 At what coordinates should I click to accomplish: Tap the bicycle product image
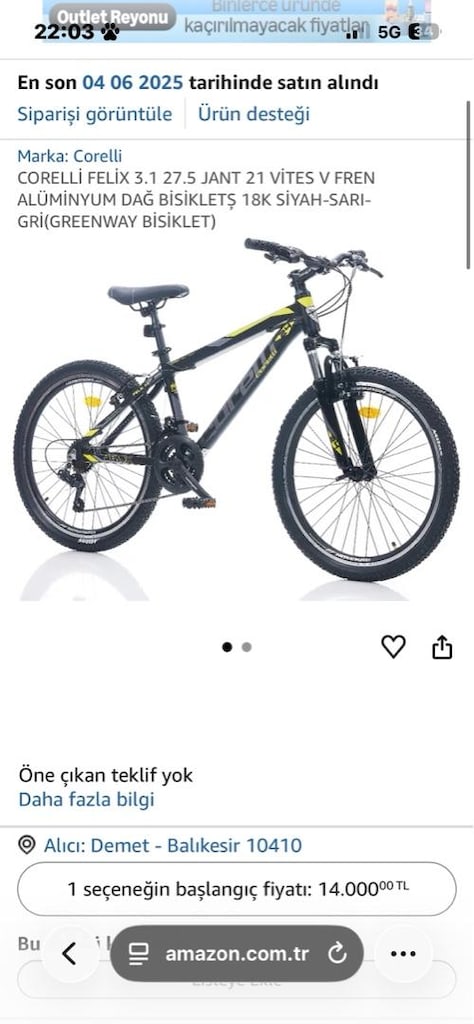click(x=236, y=420)
